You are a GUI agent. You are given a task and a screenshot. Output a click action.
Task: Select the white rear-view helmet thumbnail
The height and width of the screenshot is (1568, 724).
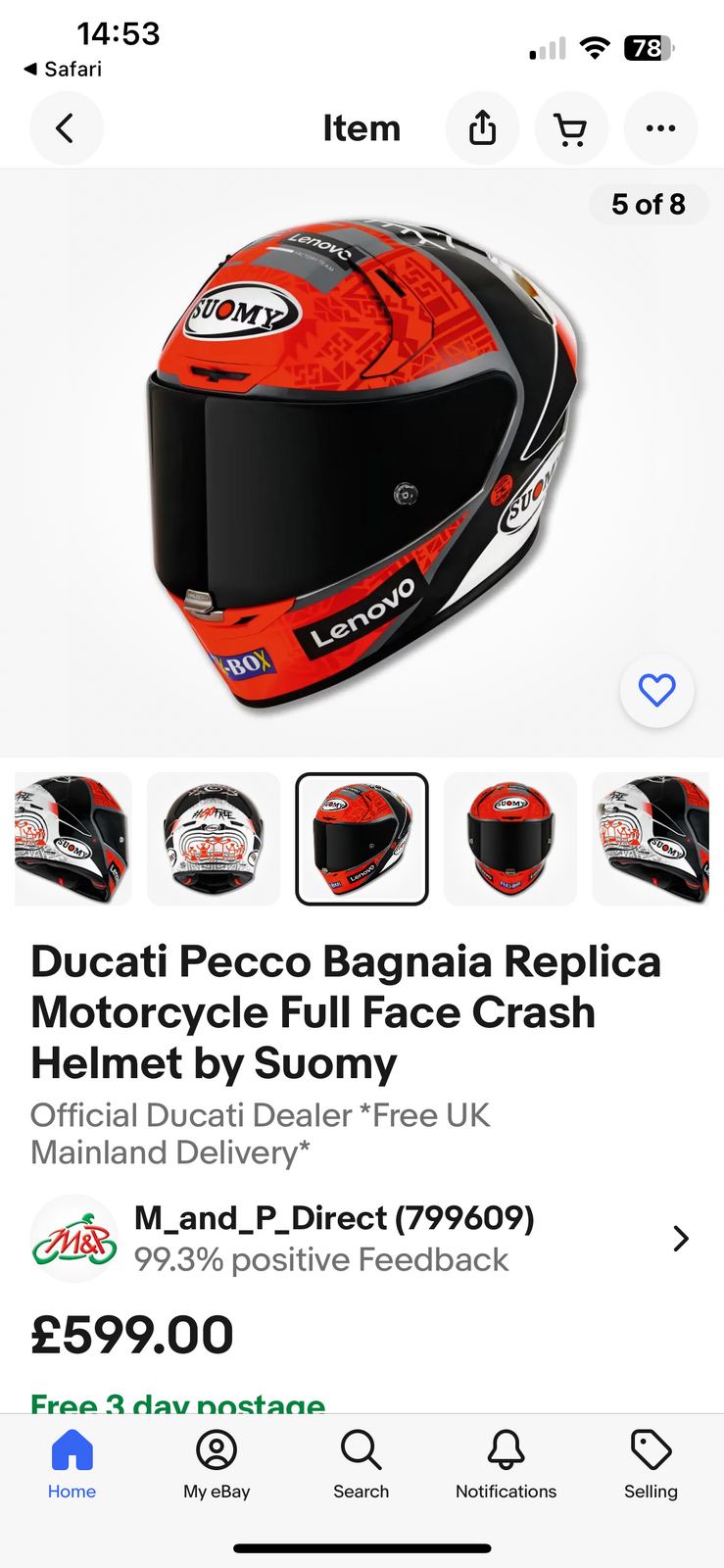tap(214, 839)
